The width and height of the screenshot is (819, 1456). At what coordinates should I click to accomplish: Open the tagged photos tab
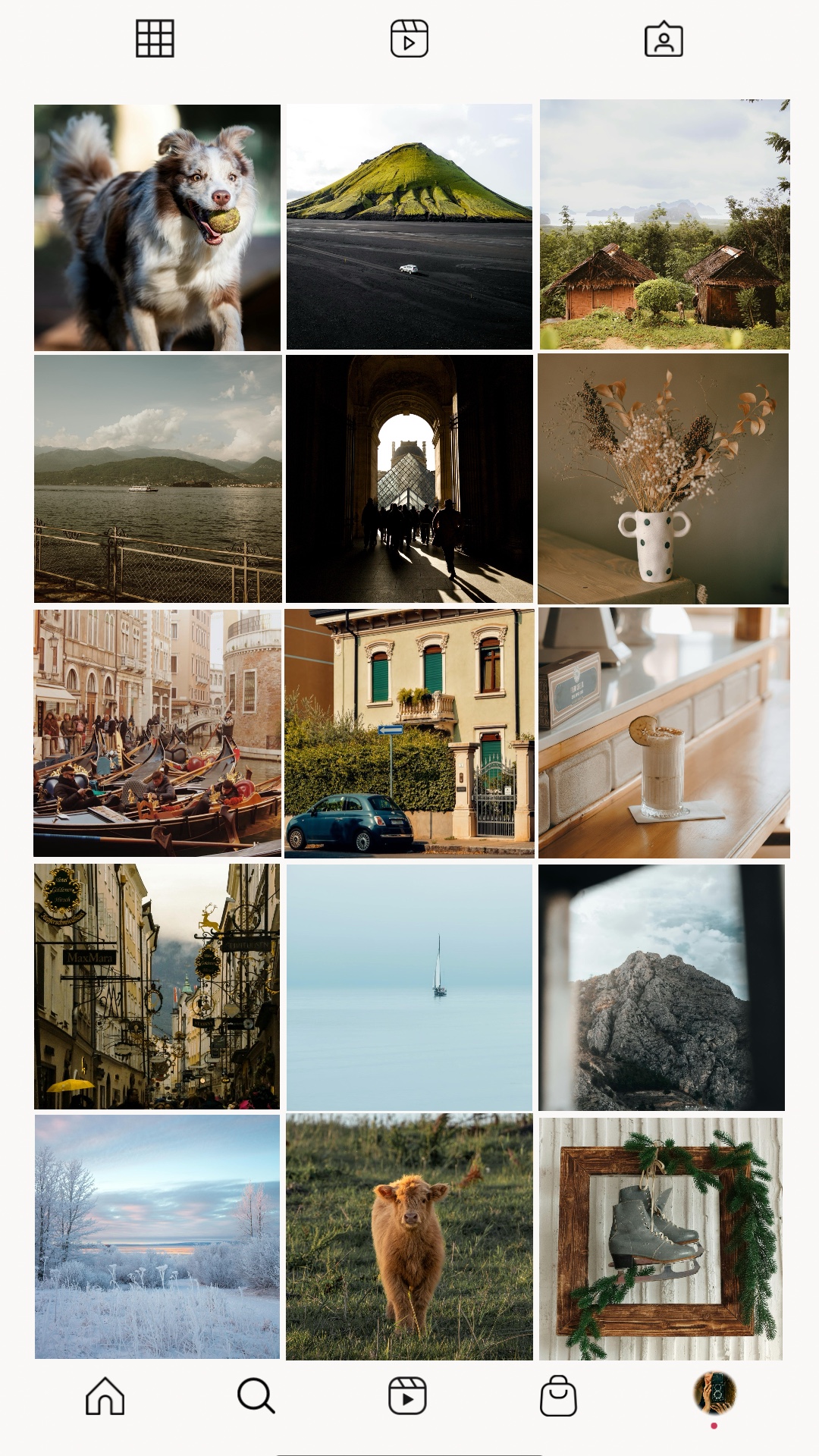(664, 39)
